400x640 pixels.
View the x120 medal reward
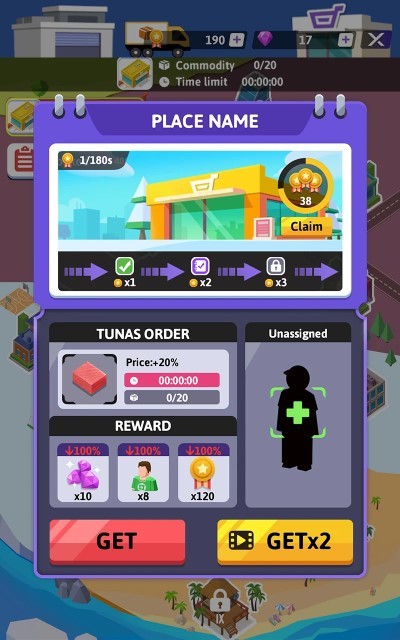tap(203, 473)
